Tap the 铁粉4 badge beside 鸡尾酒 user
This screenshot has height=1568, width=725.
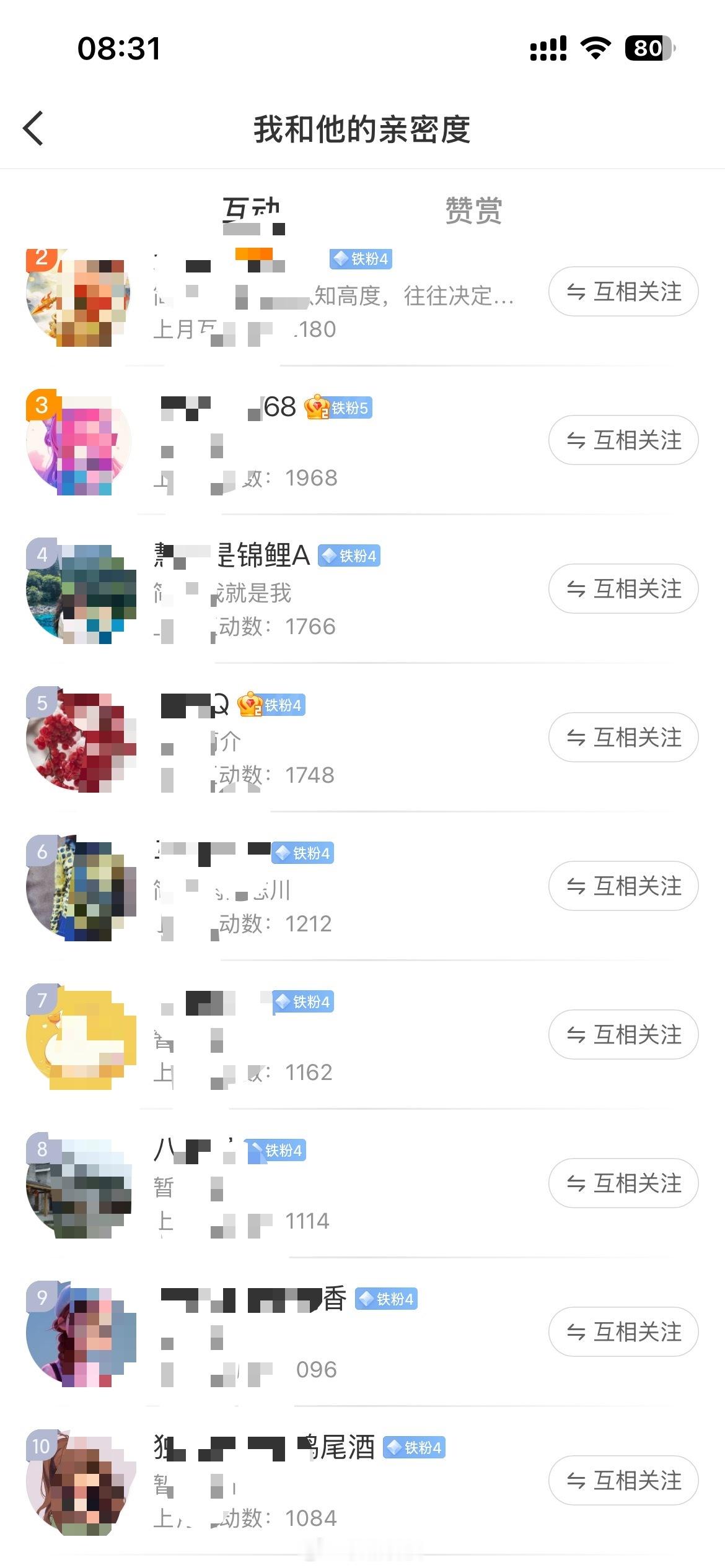click(x=415, y=1447)
